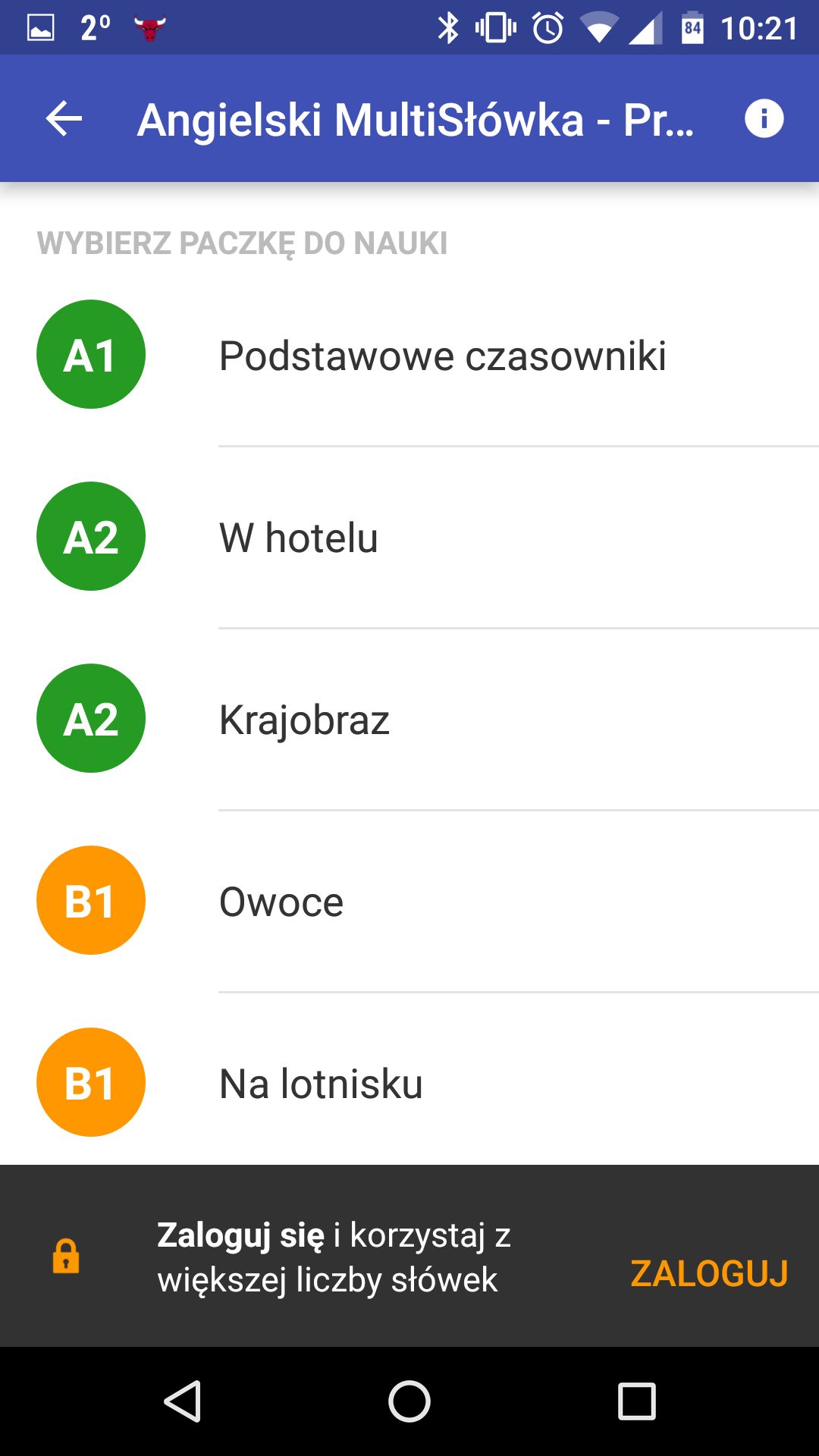Go back using the toolbar arrow
The height and width of the screenshot is (1456, 819).
(x=64, y=119)
